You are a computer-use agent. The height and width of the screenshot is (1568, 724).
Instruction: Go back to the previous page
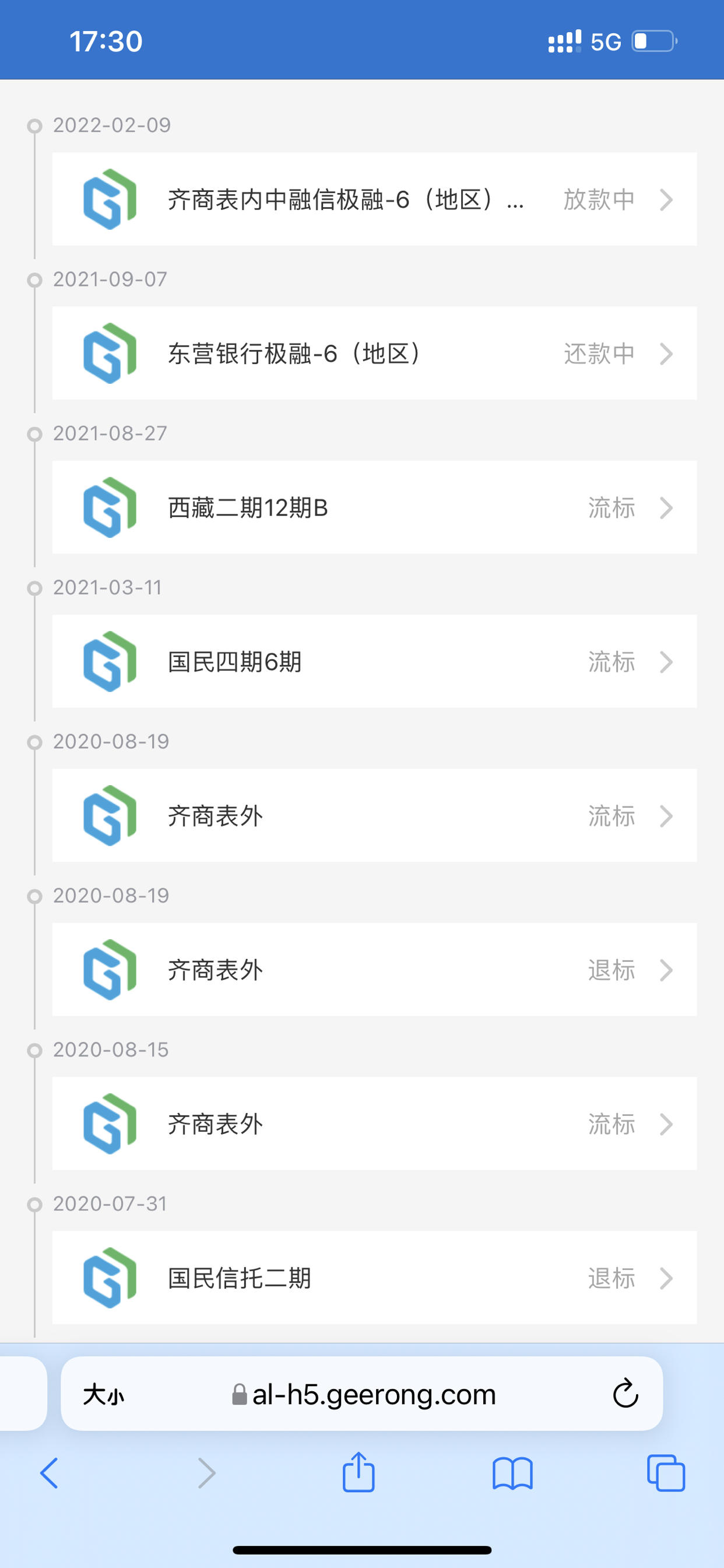tap(50, 1473)
